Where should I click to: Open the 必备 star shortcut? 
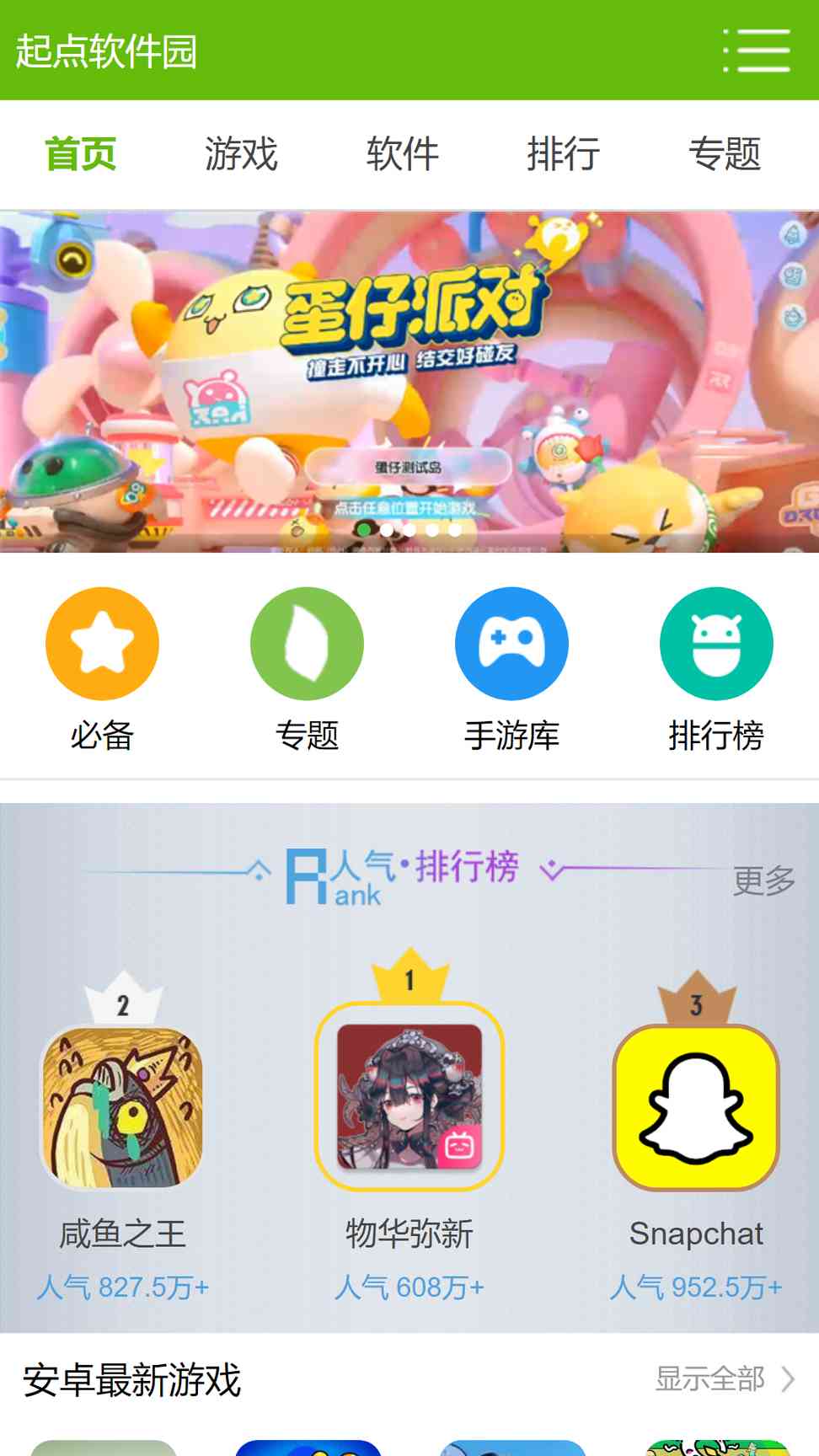(x=102, y=644)
